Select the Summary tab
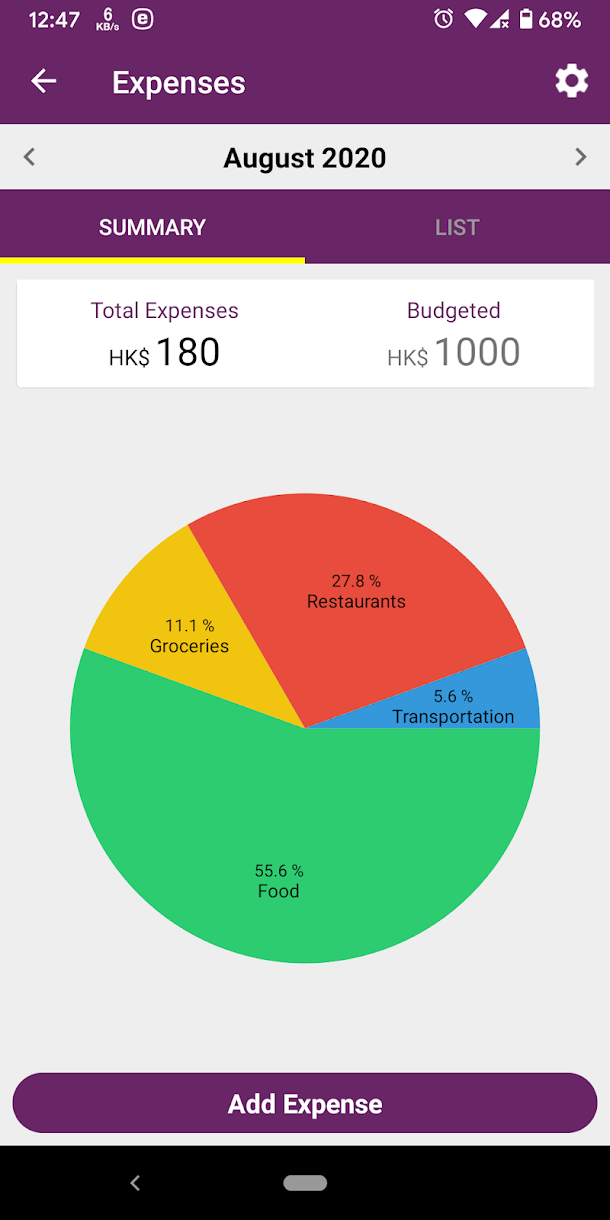Screen dimensions: 610x1220 click(x=152, y=227)
